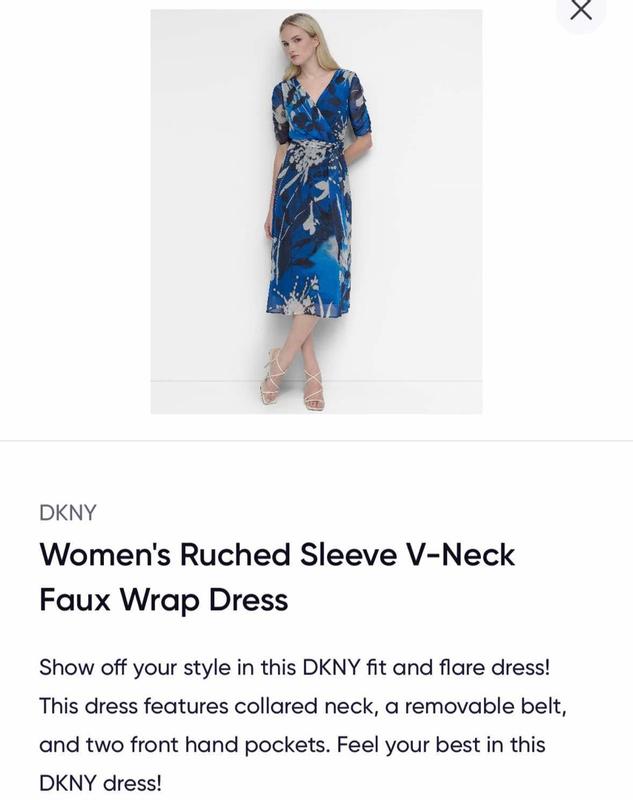This screenshot has height=800, width=633.
Task: Open the DKNY dress product image
Action: [316, 211]
